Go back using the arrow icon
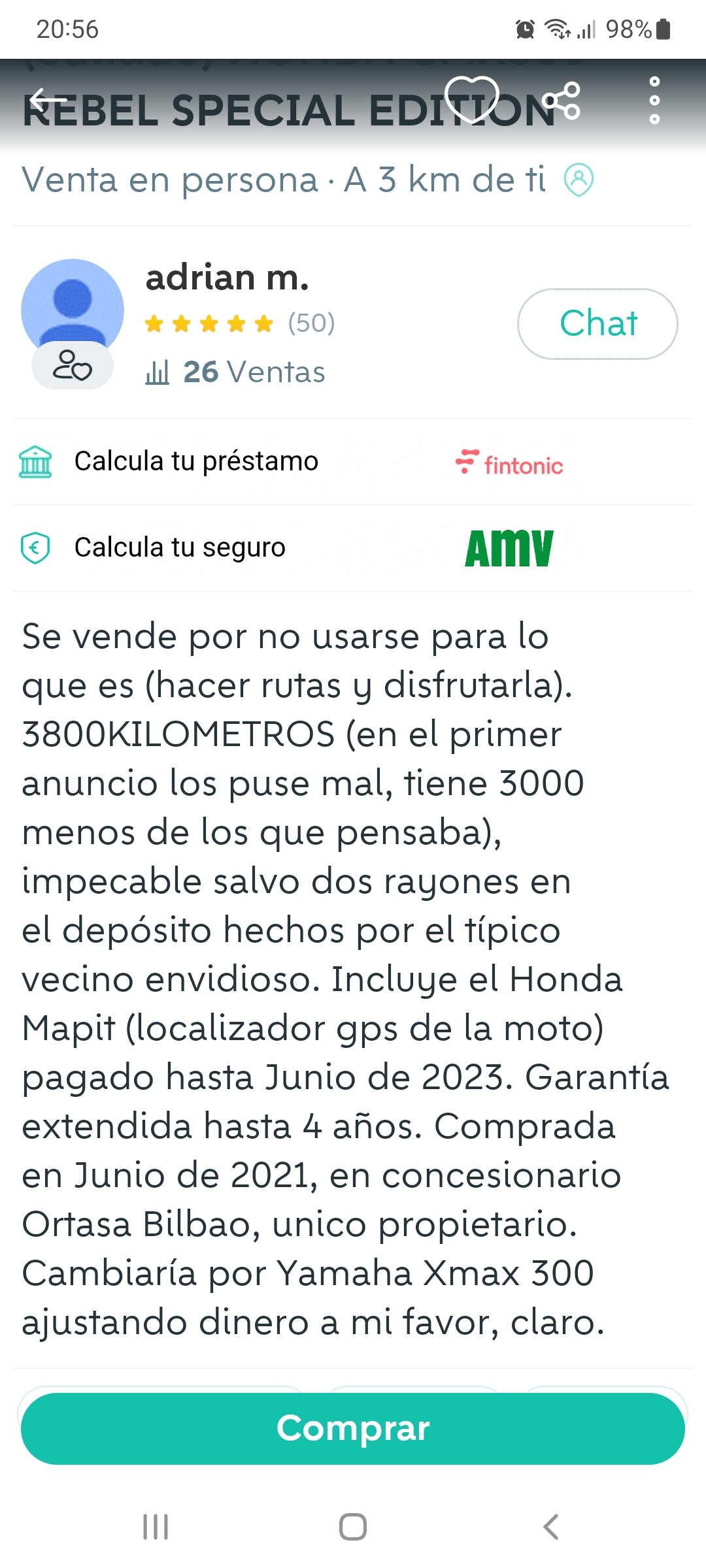The height and width of the screenshot is (1568, 706). 48,100
